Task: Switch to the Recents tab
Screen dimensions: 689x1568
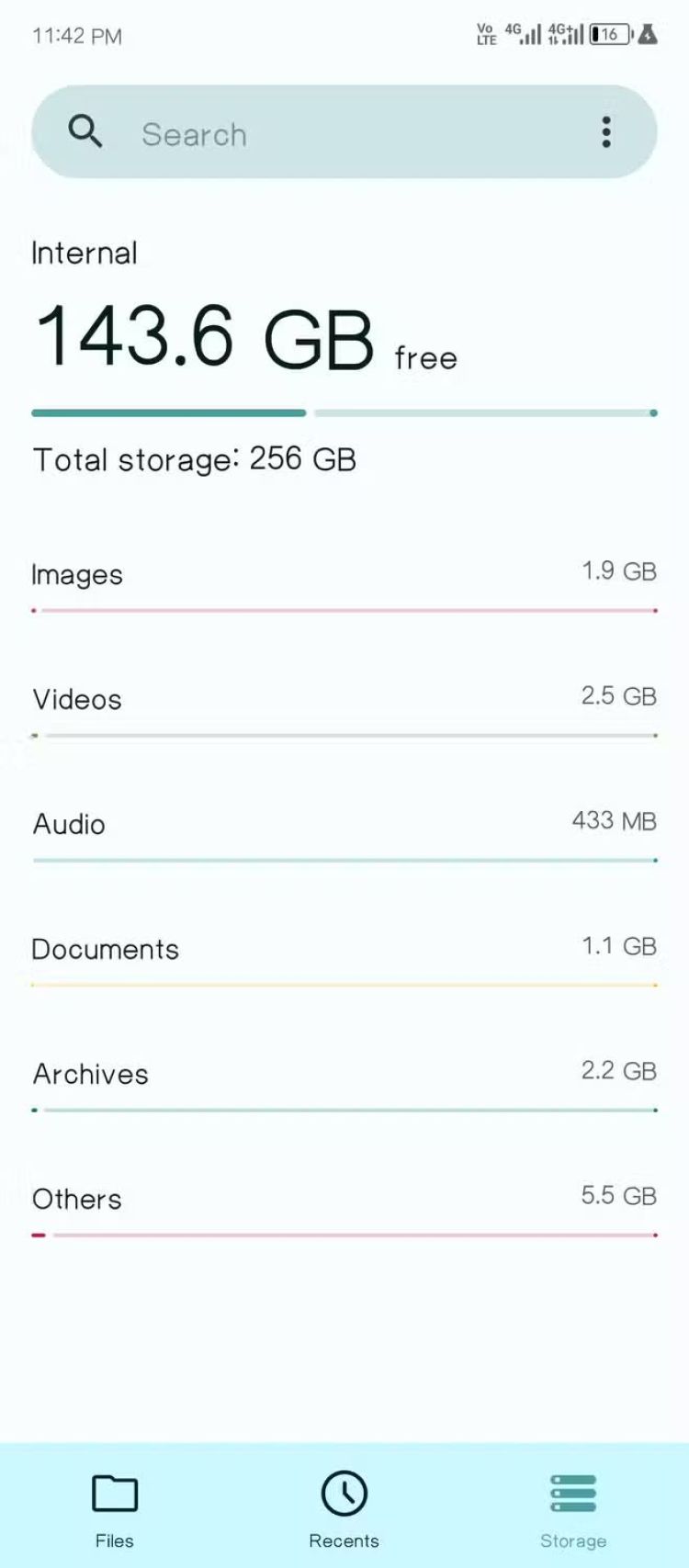Action: pos(344,1508)
